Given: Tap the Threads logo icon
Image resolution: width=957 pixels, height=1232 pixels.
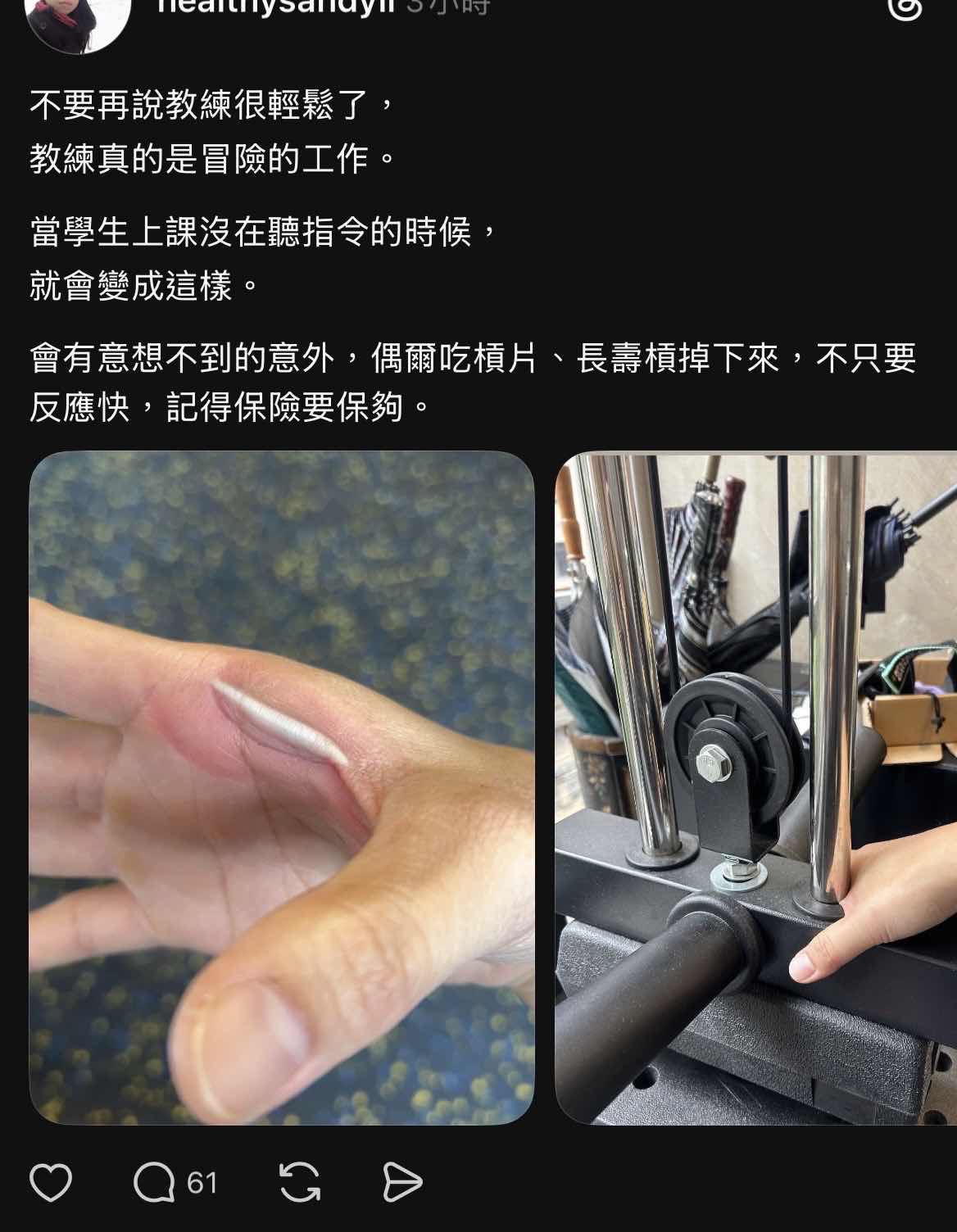Looking at the screenshot, I should [905, 8].
